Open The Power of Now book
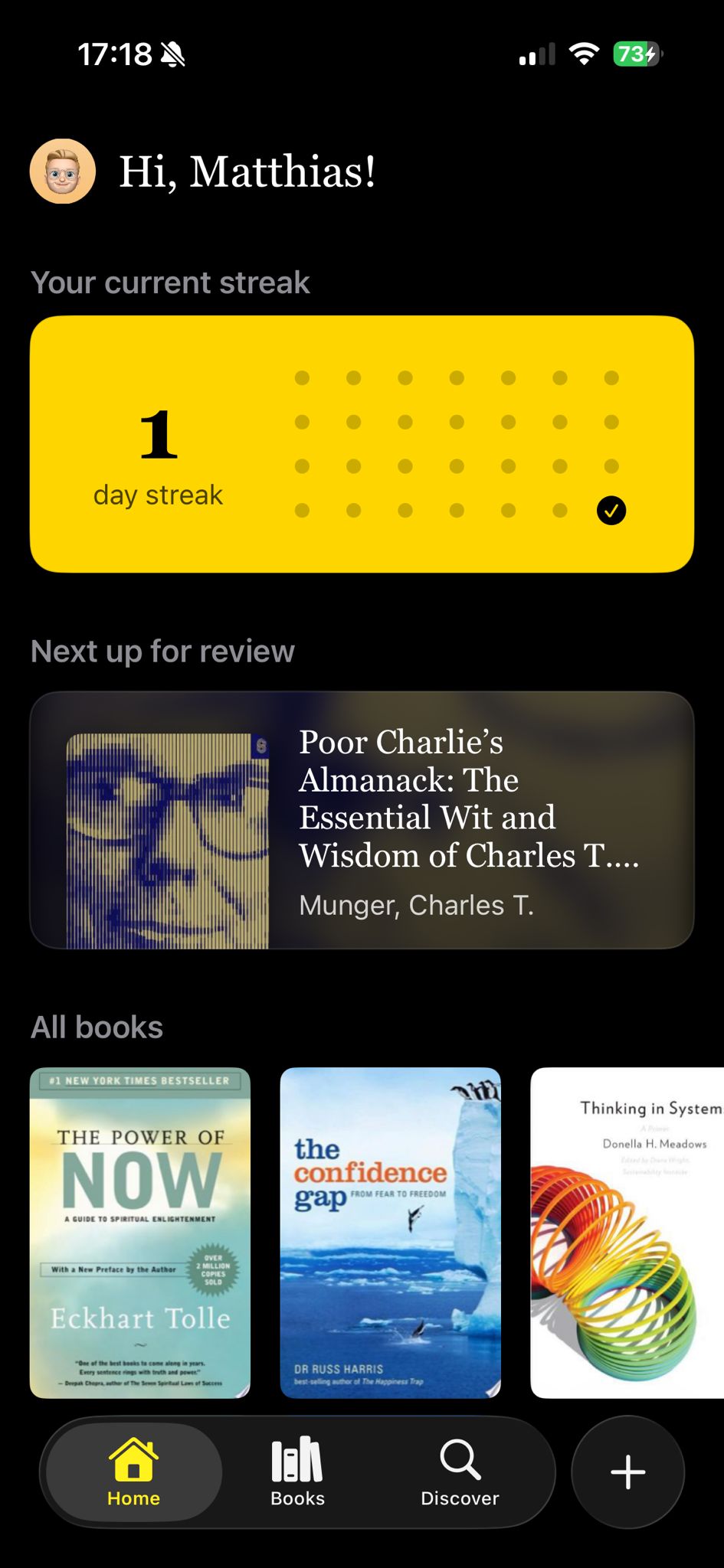The image size is (724, 1568). pyautogui.click(x=140, y=1232)
